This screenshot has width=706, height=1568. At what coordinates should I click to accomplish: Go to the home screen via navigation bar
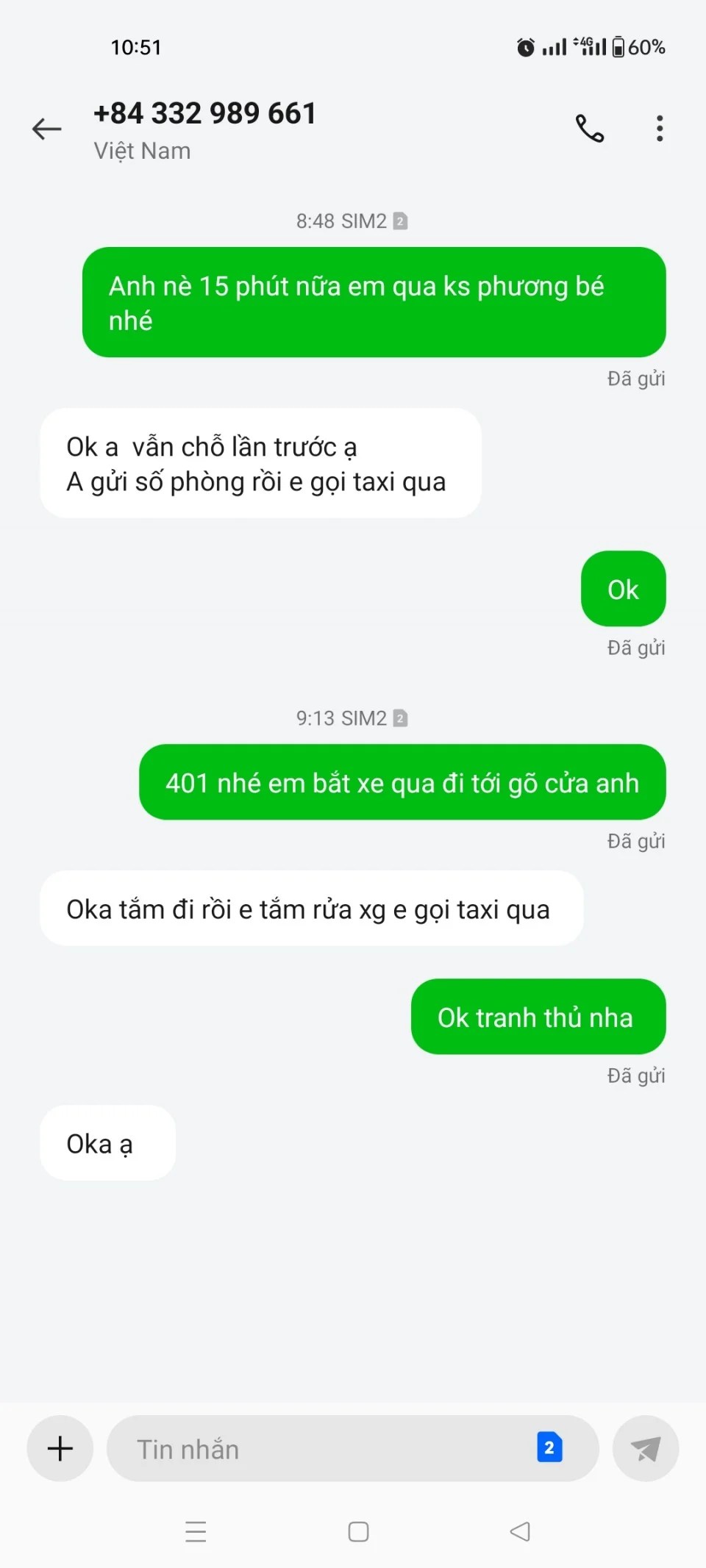coord(358,1531)
